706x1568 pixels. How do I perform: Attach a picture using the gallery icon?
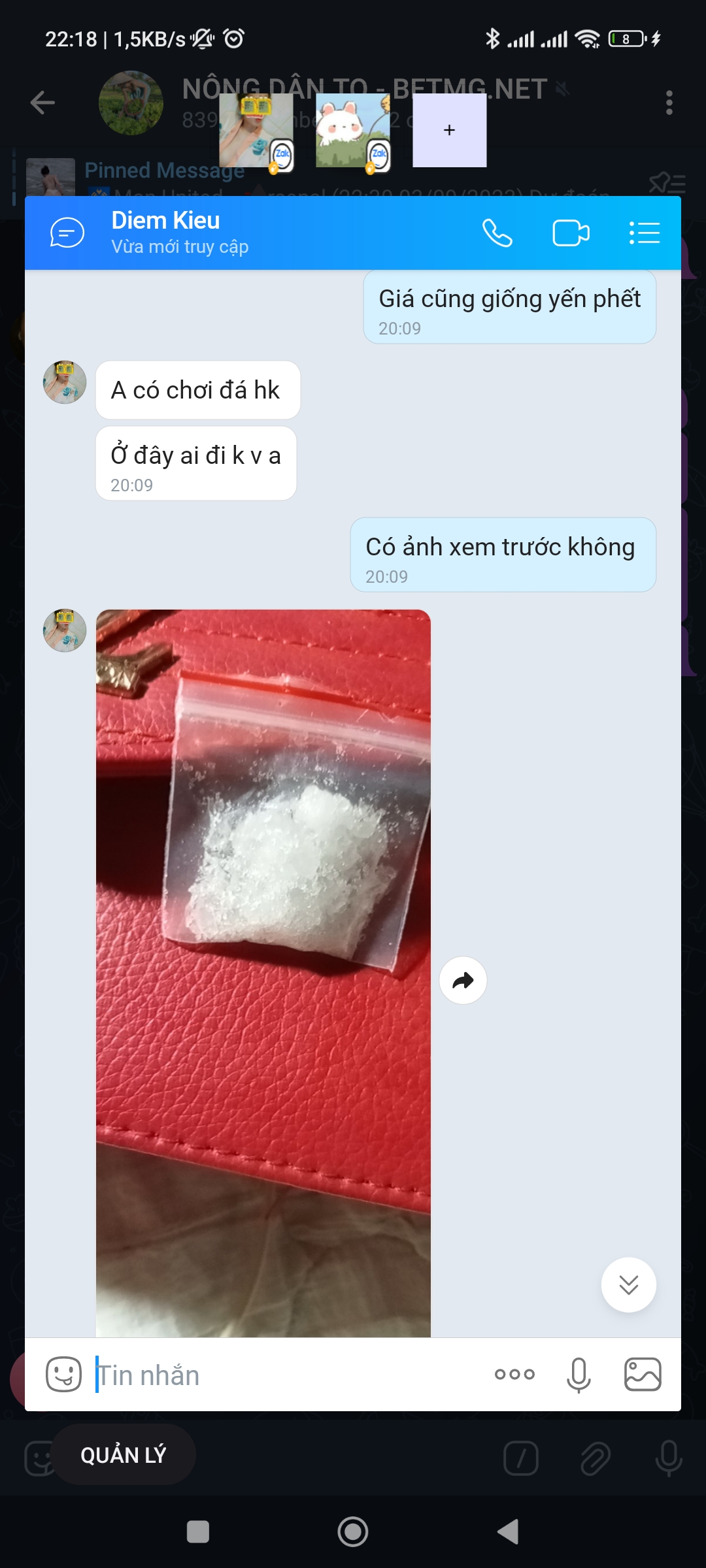[643, 1375]
